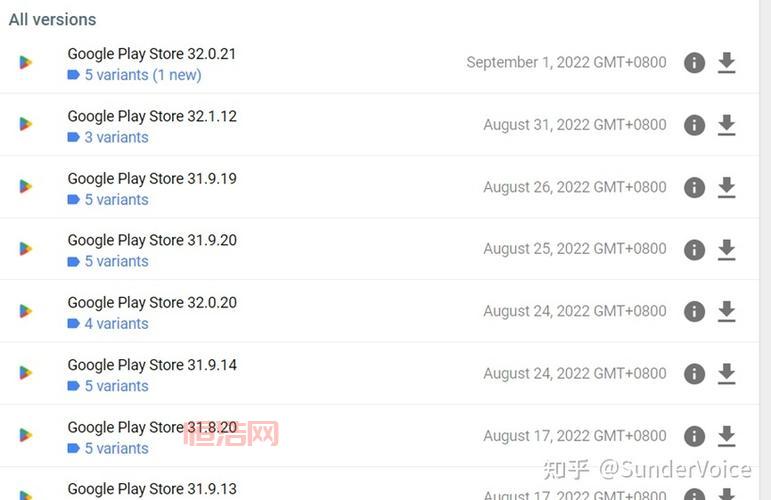Open Google Play Store 32.0.21 version page
The image size is (771, 500).
151,54
